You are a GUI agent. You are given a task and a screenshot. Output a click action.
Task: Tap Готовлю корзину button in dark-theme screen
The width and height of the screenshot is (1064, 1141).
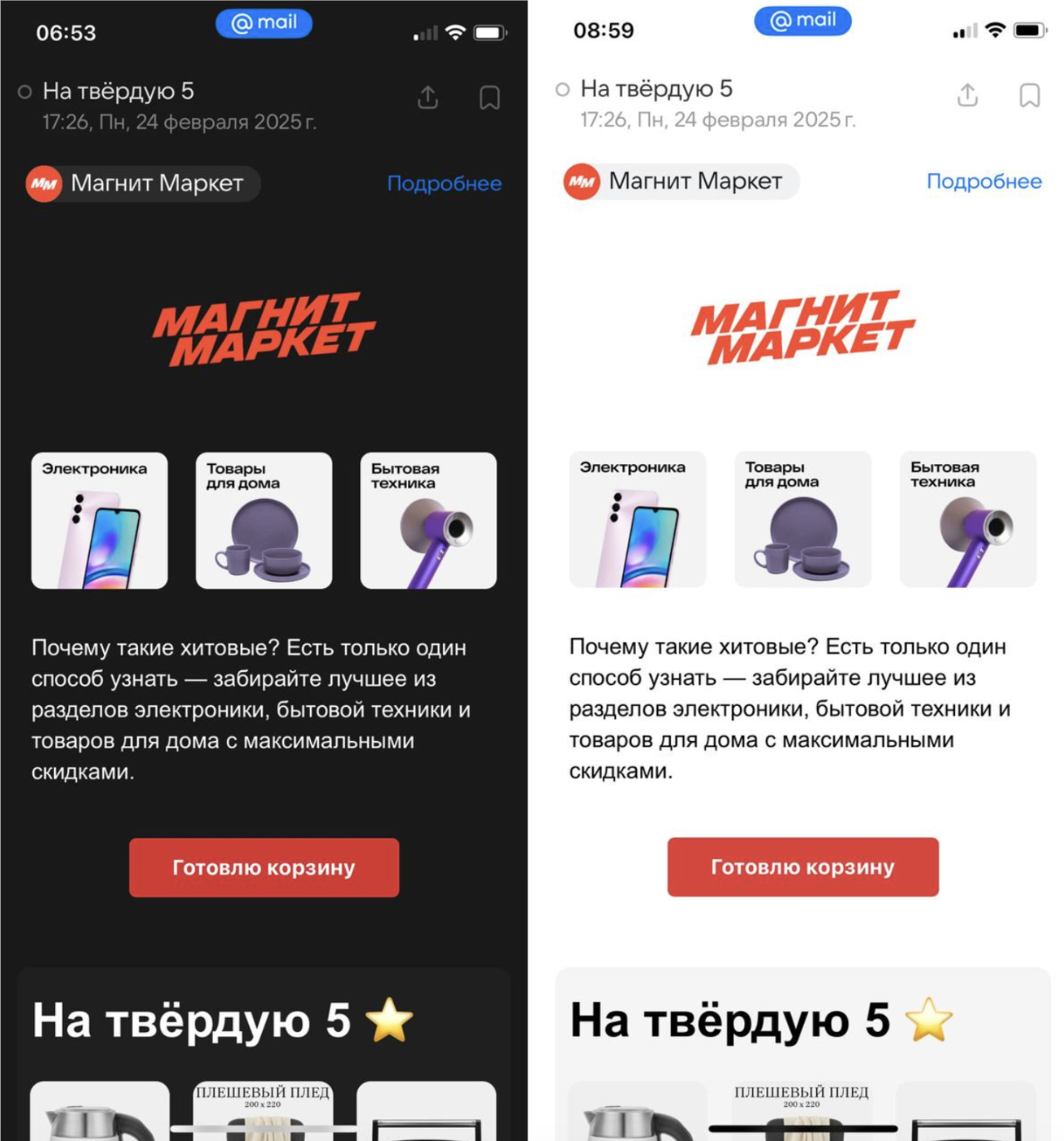click(x=264, y=867)
